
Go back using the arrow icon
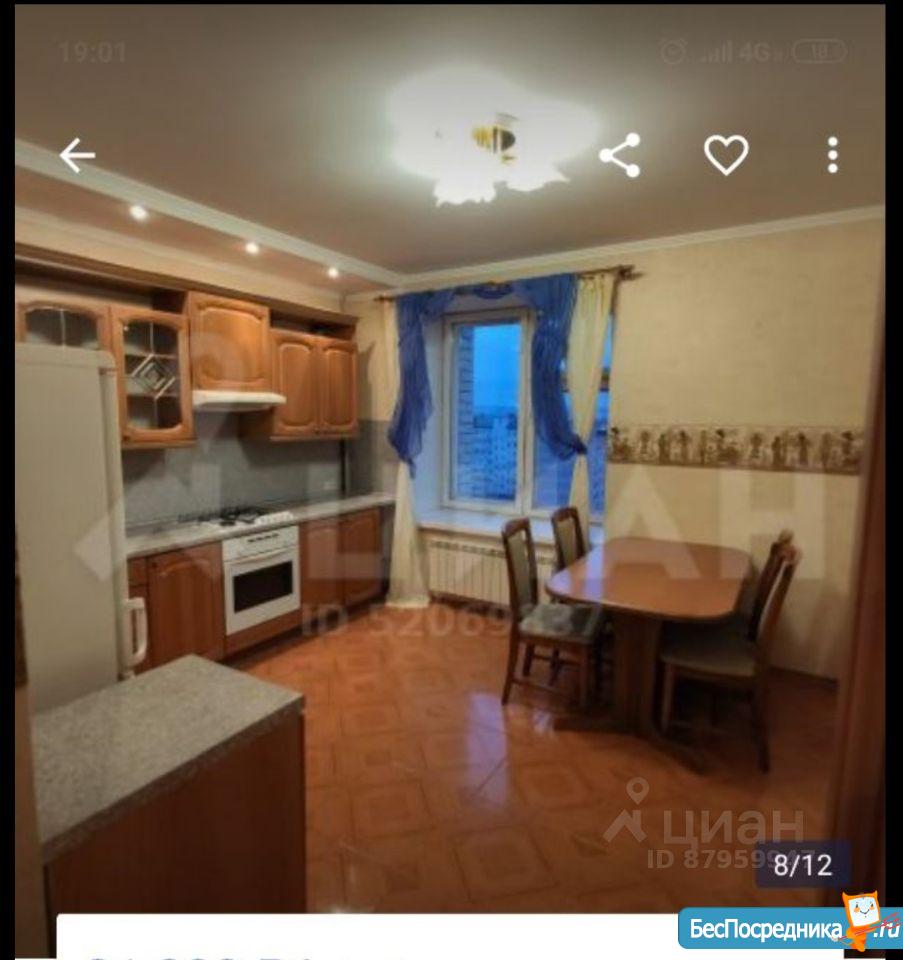77,155
